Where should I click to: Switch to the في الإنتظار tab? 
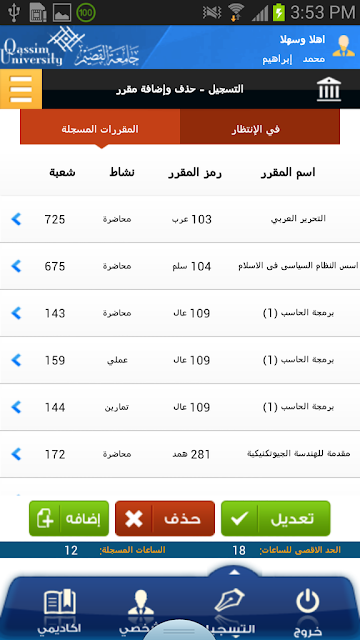click(x=260, y=127)
